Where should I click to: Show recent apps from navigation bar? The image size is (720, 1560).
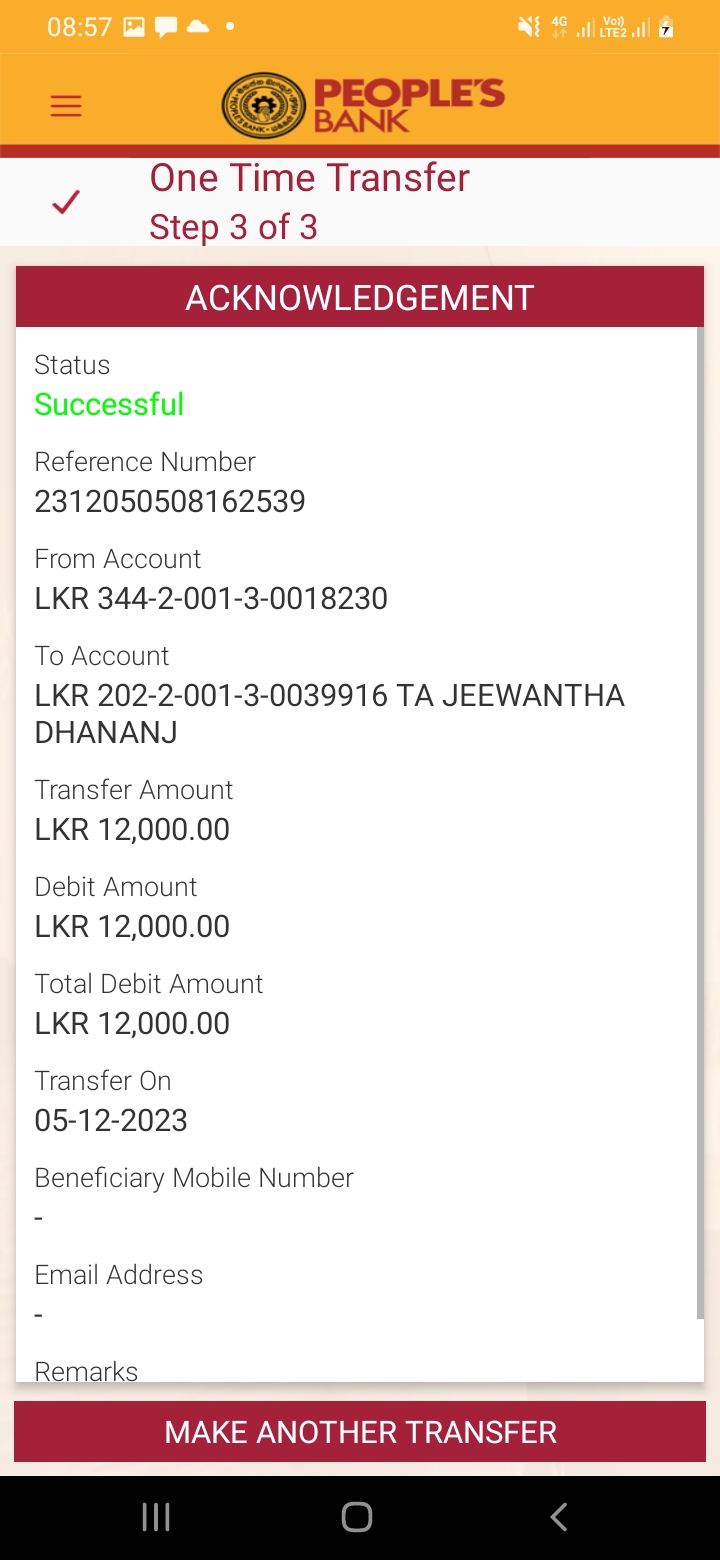click(x=156, y=1517)
